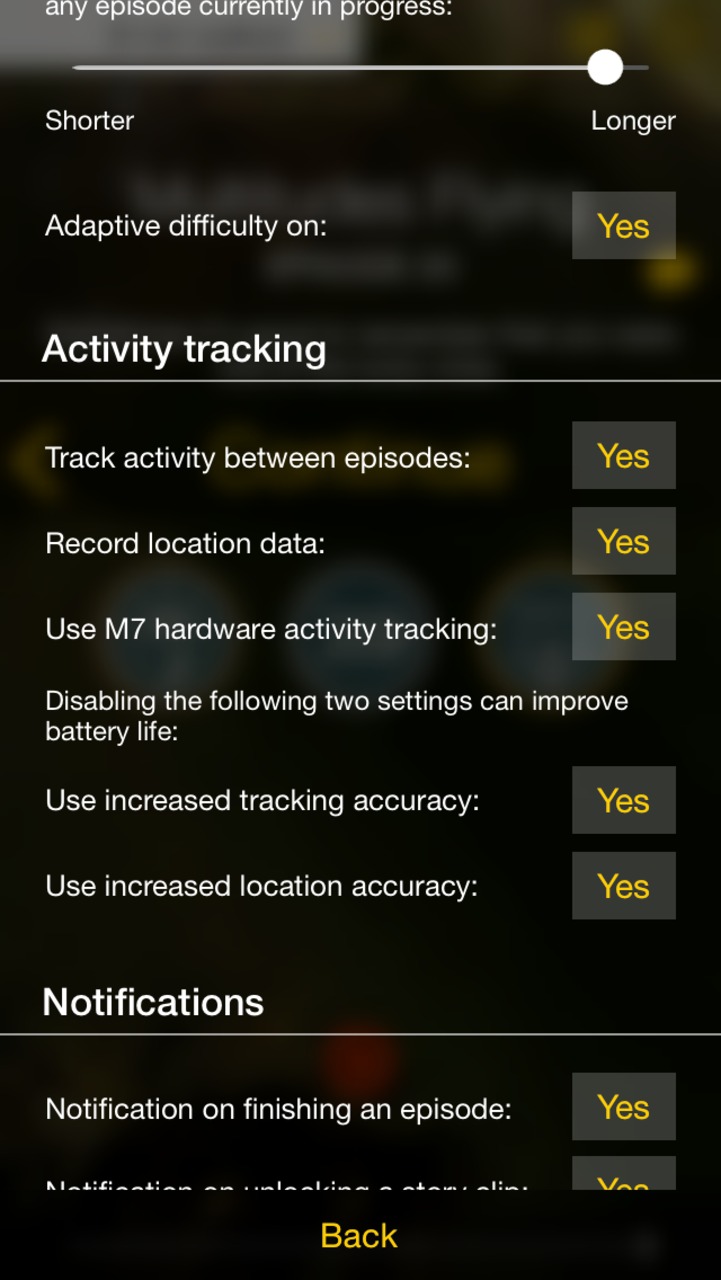Tap the episode length slider handle
The height and width of the screenshot is (1280, 721).
point(605,67)
